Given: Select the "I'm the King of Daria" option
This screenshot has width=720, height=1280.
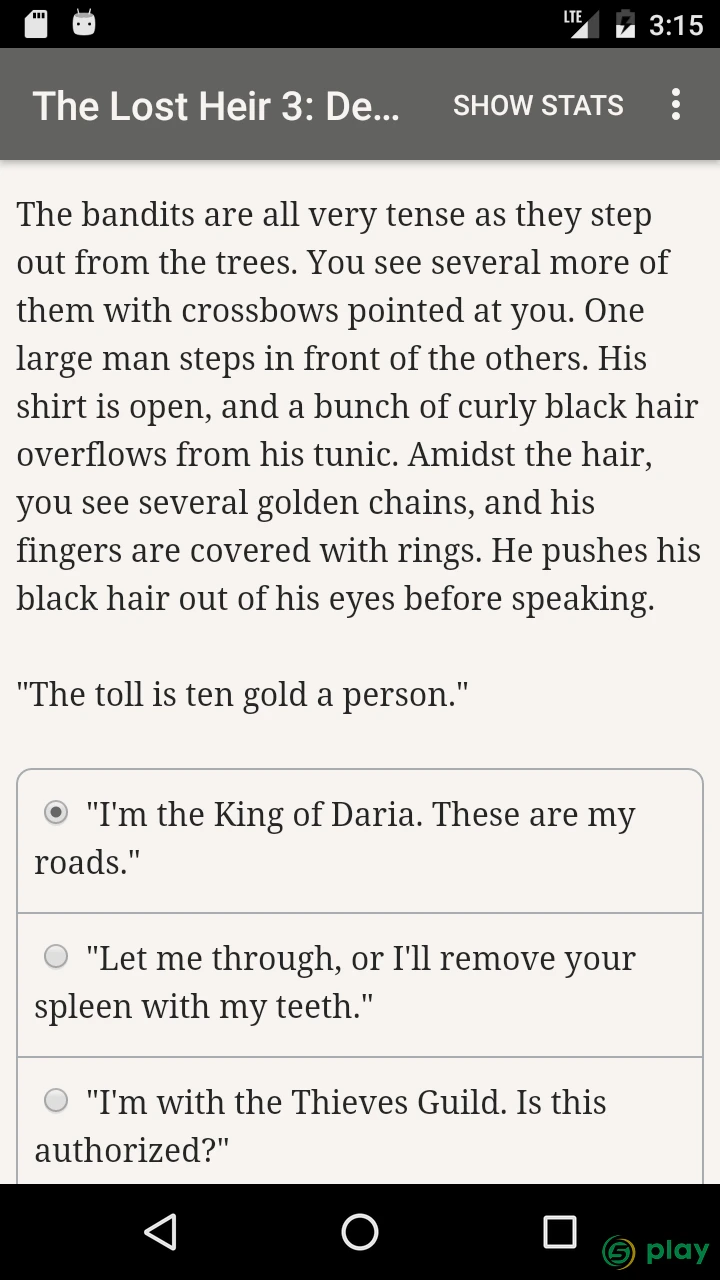Looking at the screenshot, I should pyautogui.click(x=360, y=841).
